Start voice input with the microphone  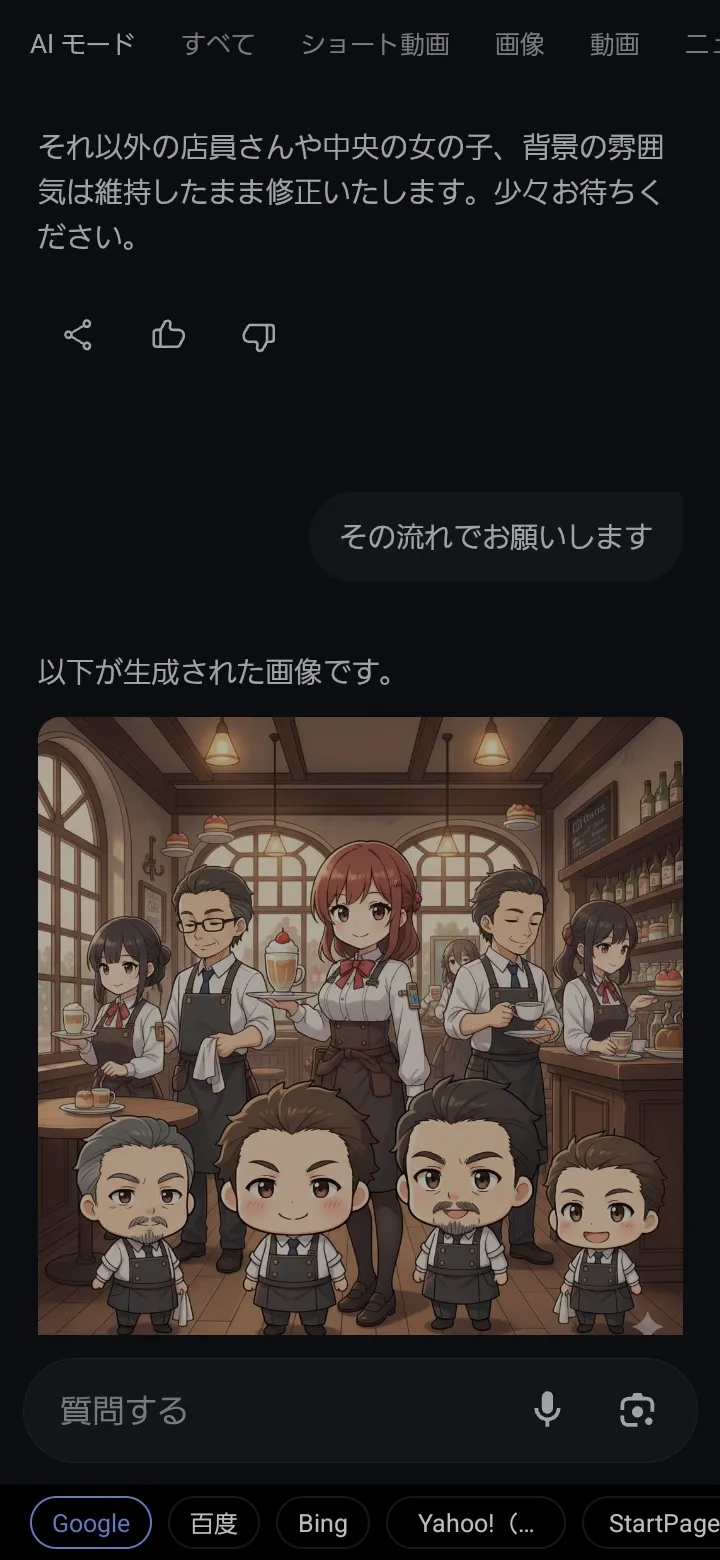(x=547, y=1410)
